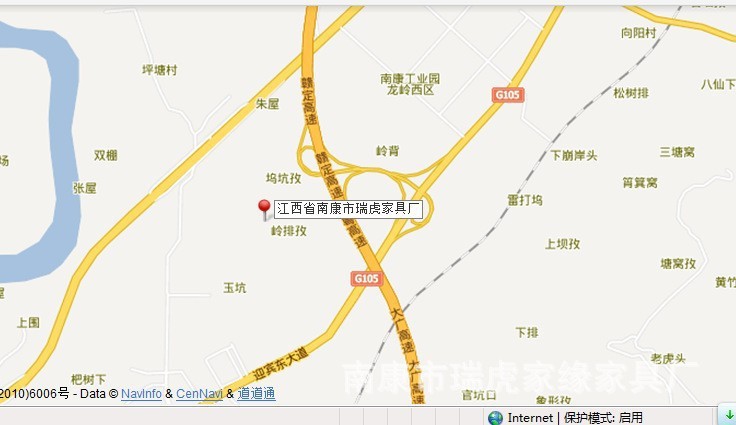Open the NavInfo data link
This screenshot has width=736, height=425.
(x=141, y=394)
